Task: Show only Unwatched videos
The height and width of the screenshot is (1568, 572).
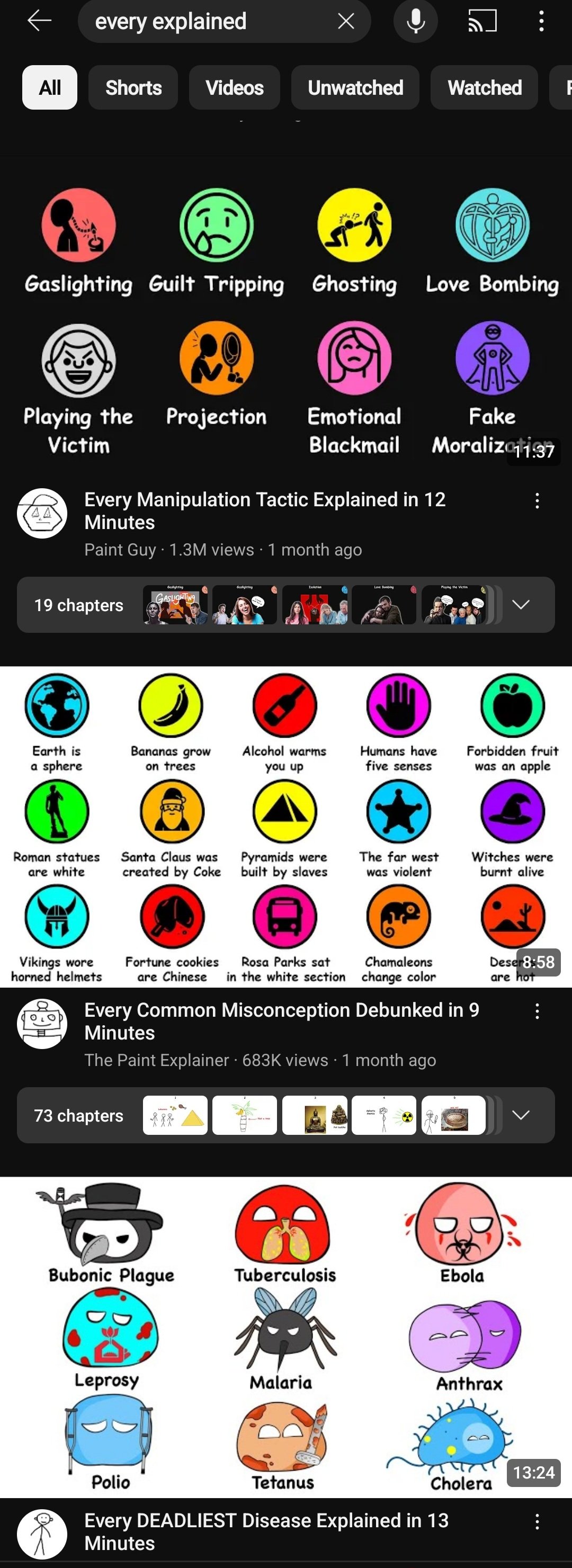Action: [x=355, y=88]
